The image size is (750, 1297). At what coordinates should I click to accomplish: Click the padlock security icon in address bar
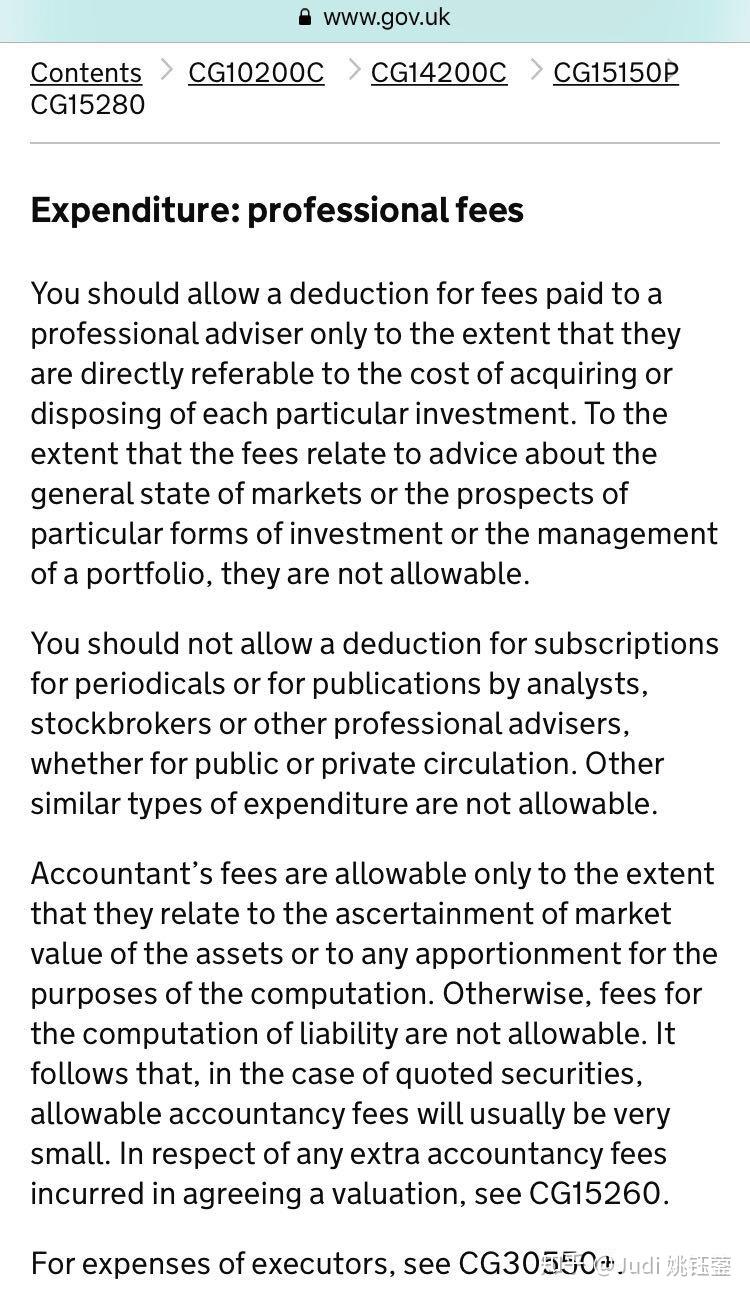point(304,16)
